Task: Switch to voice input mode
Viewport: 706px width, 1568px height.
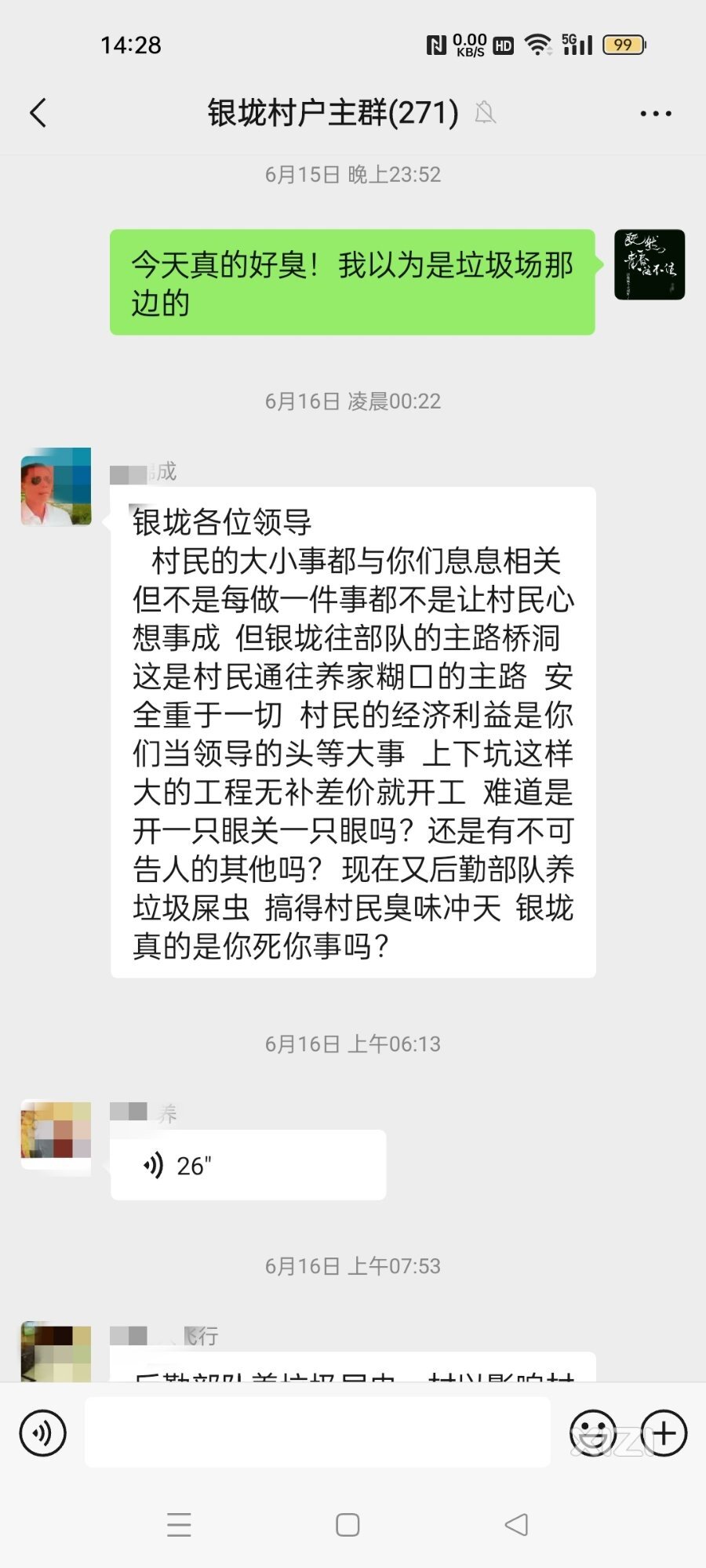Action: pyautogui.click(x=42, y=1433)
